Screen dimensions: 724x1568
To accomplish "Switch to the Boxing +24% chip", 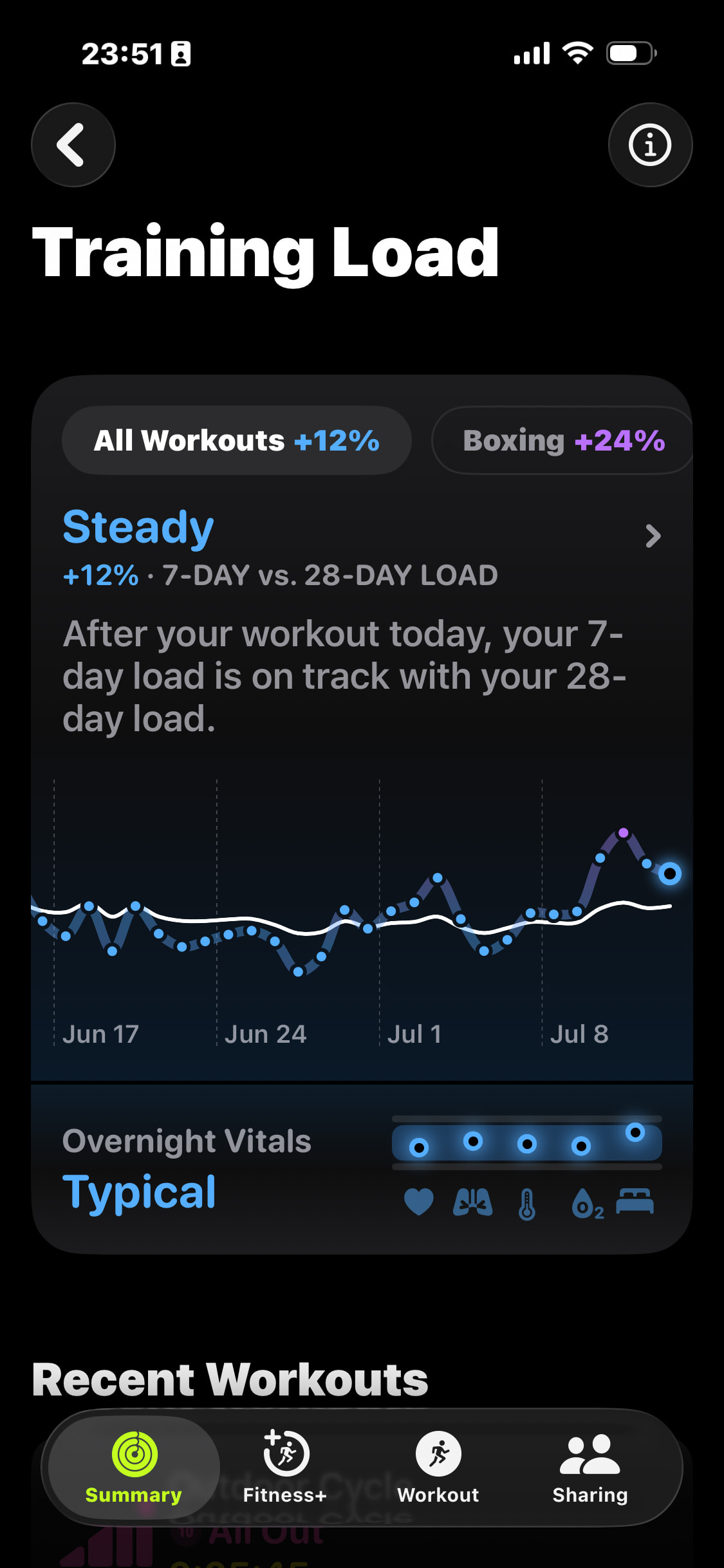I will coord(562,440).
